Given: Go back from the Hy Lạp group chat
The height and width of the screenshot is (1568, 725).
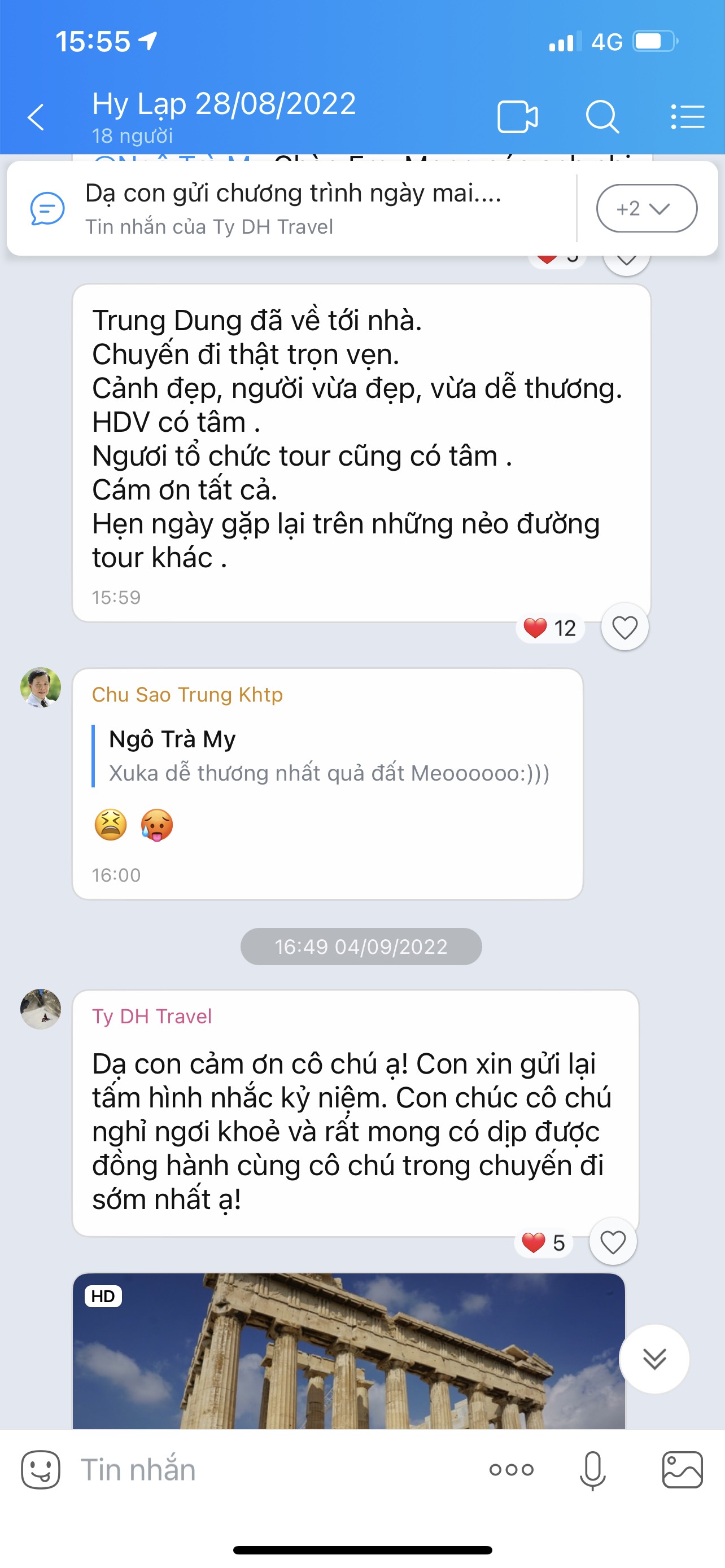Looking at the screenshot, I should coord(37,116).
